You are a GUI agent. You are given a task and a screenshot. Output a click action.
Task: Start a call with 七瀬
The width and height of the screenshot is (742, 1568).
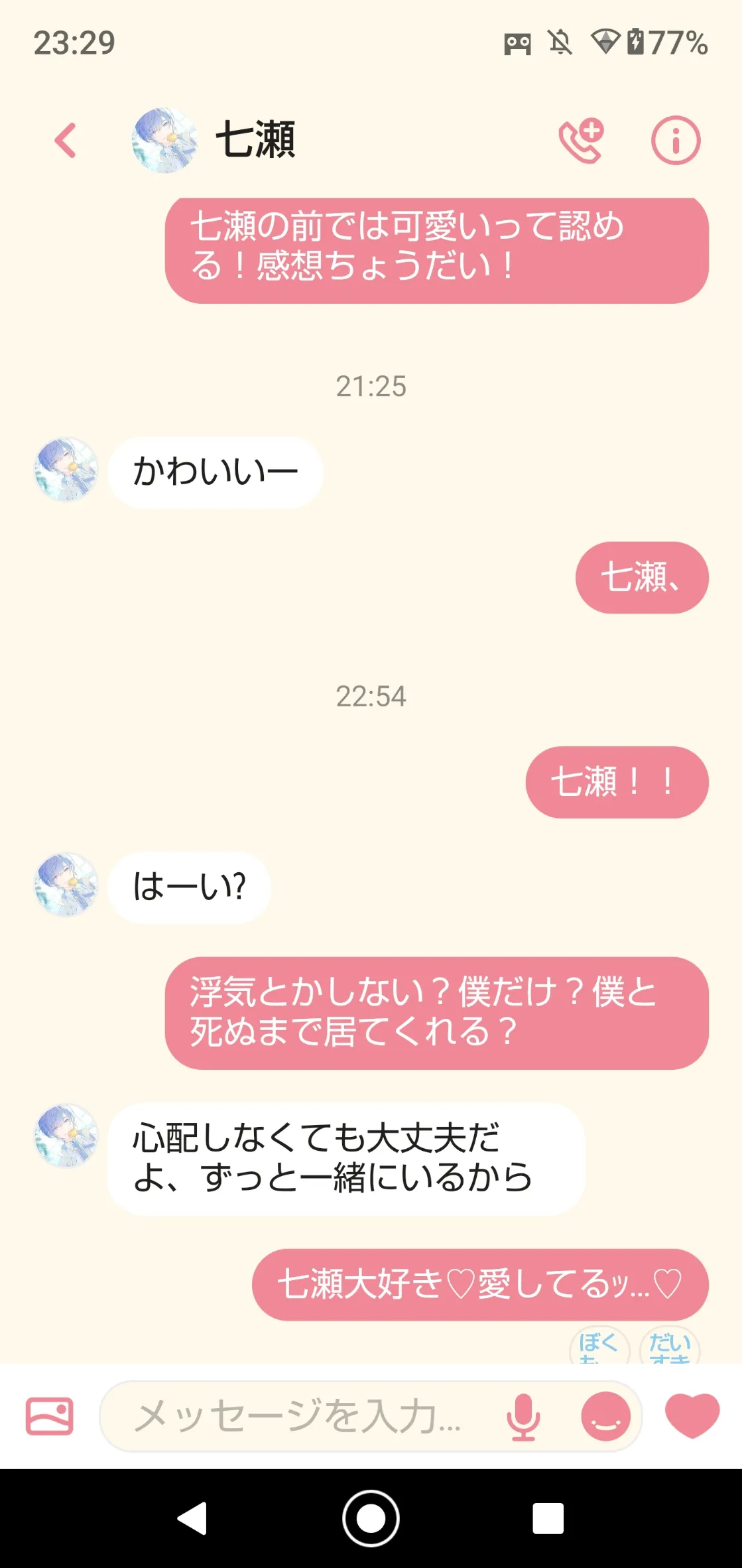(582, 141)
